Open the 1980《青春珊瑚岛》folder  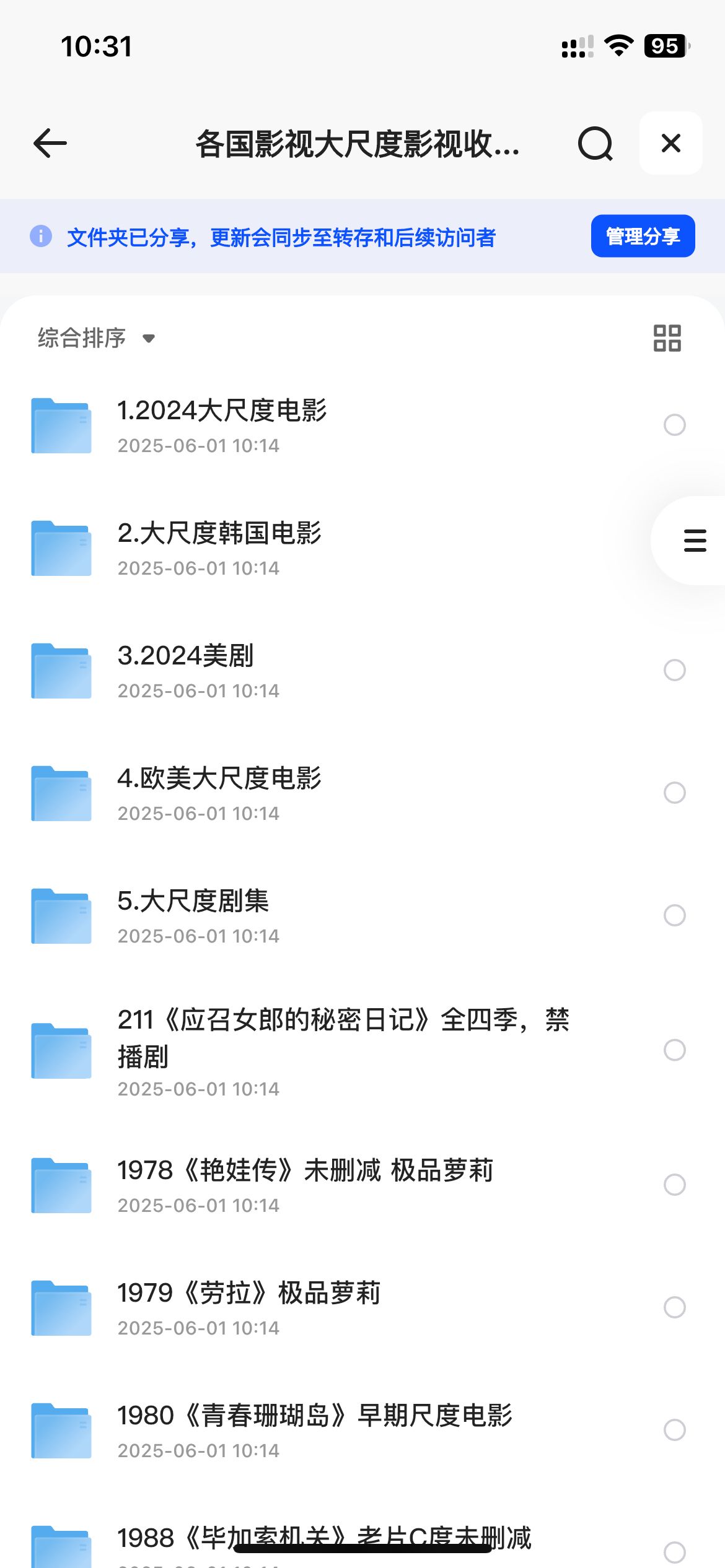335,1431
